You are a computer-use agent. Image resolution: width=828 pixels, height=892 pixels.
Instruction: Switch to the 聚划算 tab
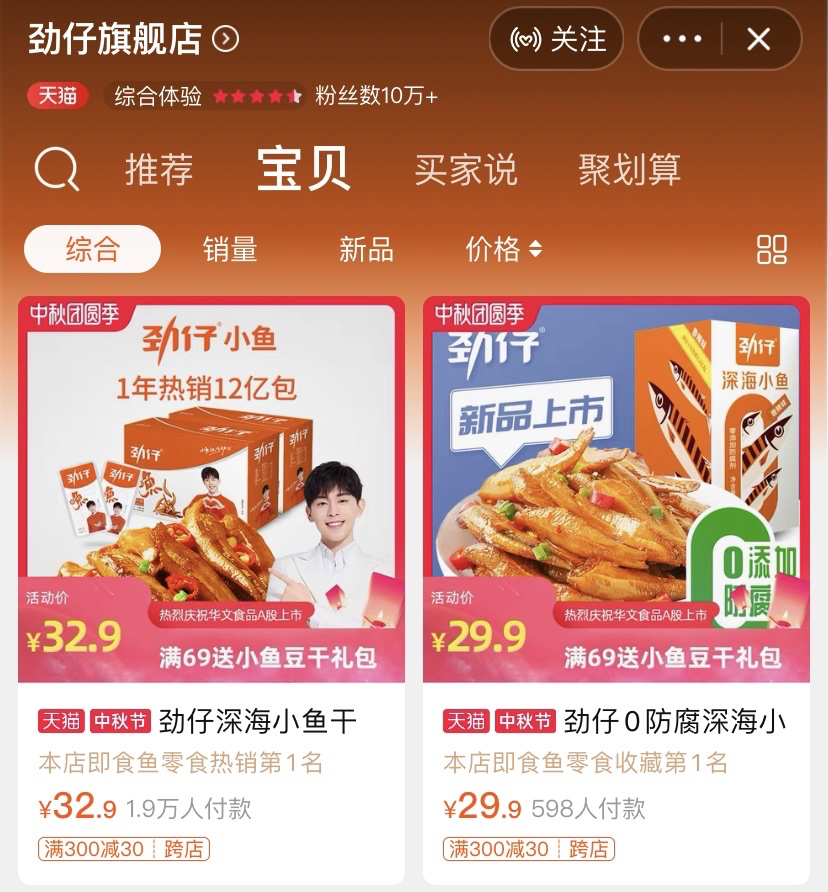pos(629,169)
